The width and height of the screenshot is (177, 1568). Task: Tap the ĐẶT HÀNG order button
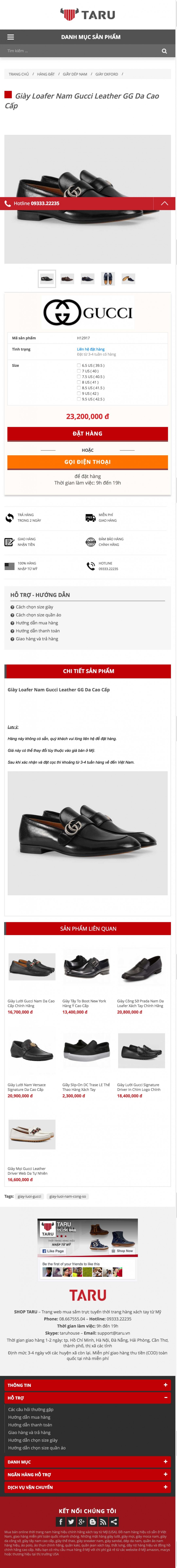[88, 433]
